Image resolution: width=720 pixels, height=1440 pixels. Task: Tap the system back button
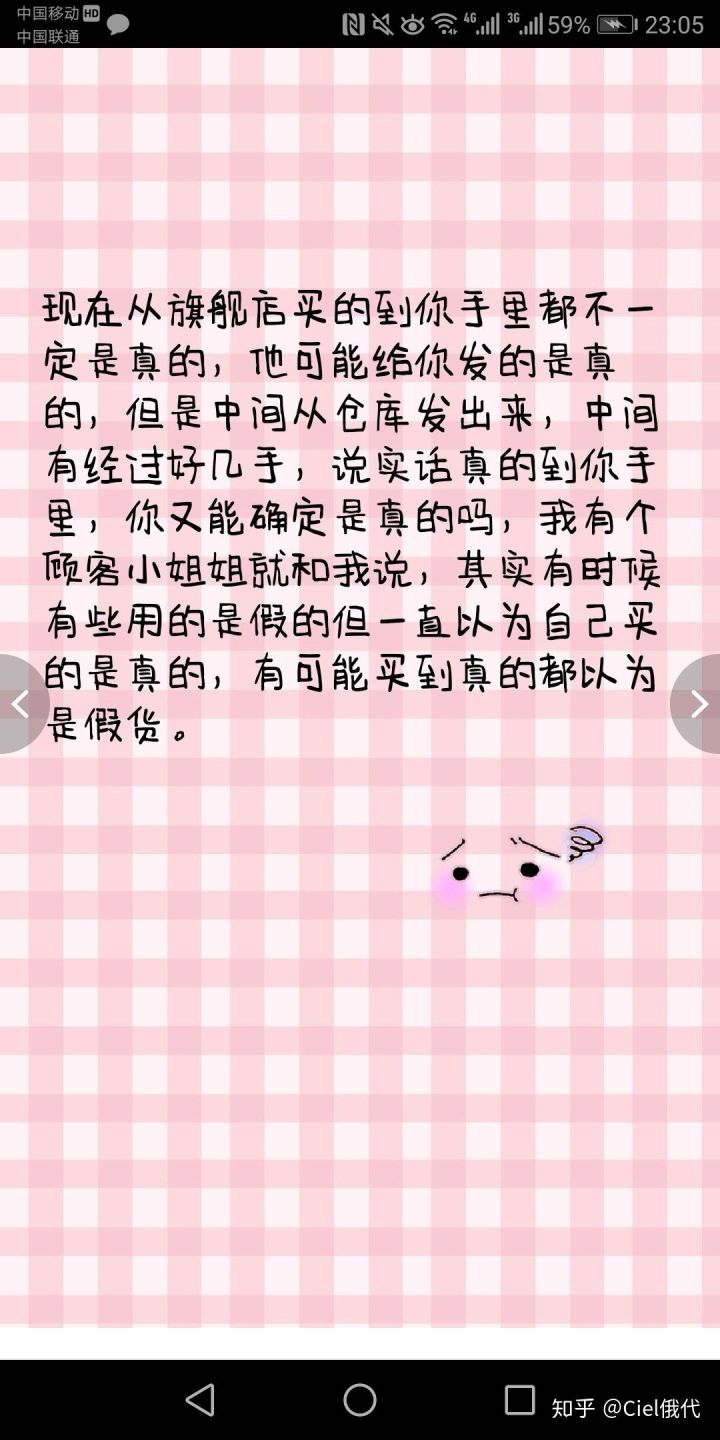[x=201, y=1400]
